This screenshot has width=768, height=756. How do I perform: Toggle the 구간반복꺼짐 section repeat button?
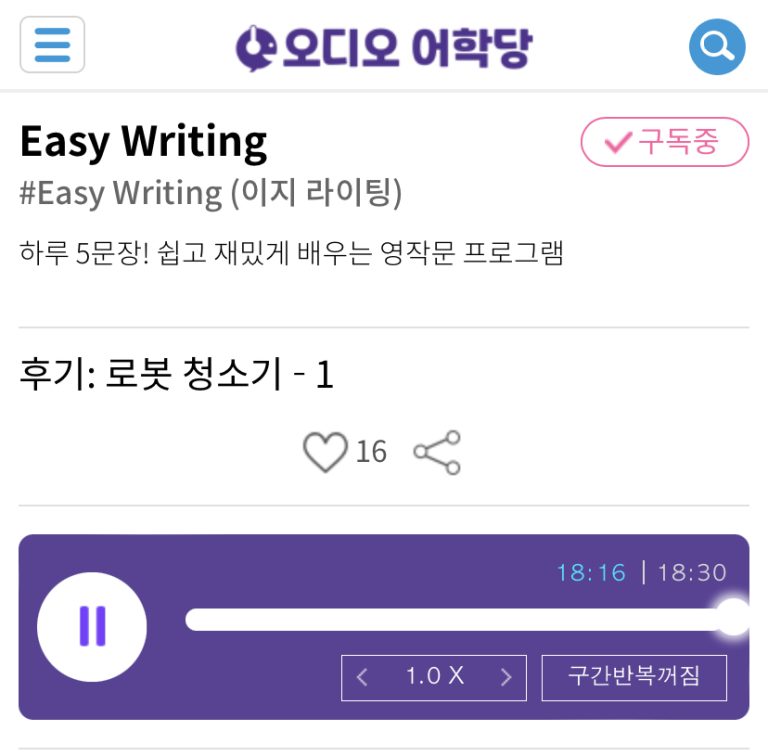pyautogui.click(x=634, y=677)
